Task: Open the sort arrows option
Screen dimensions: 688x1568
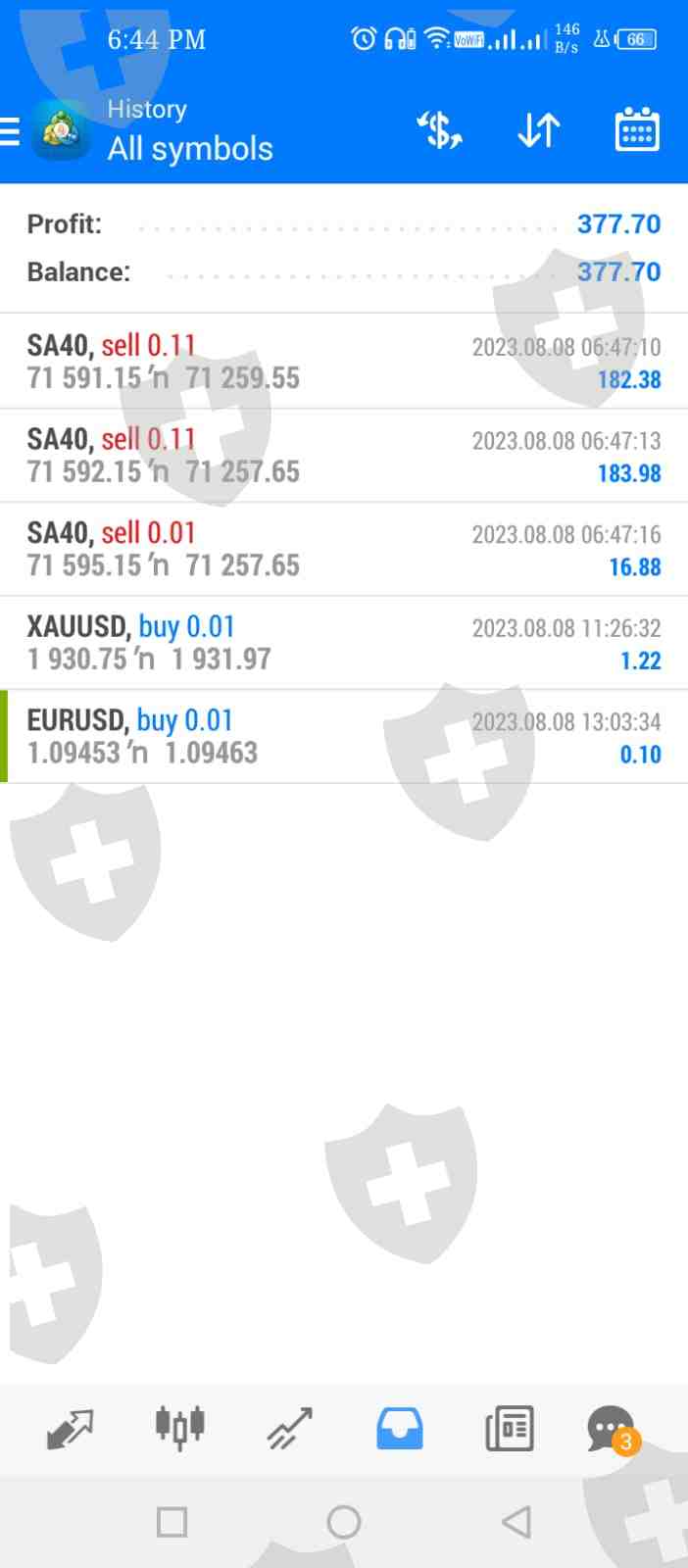Action: [x=538, y=130]
